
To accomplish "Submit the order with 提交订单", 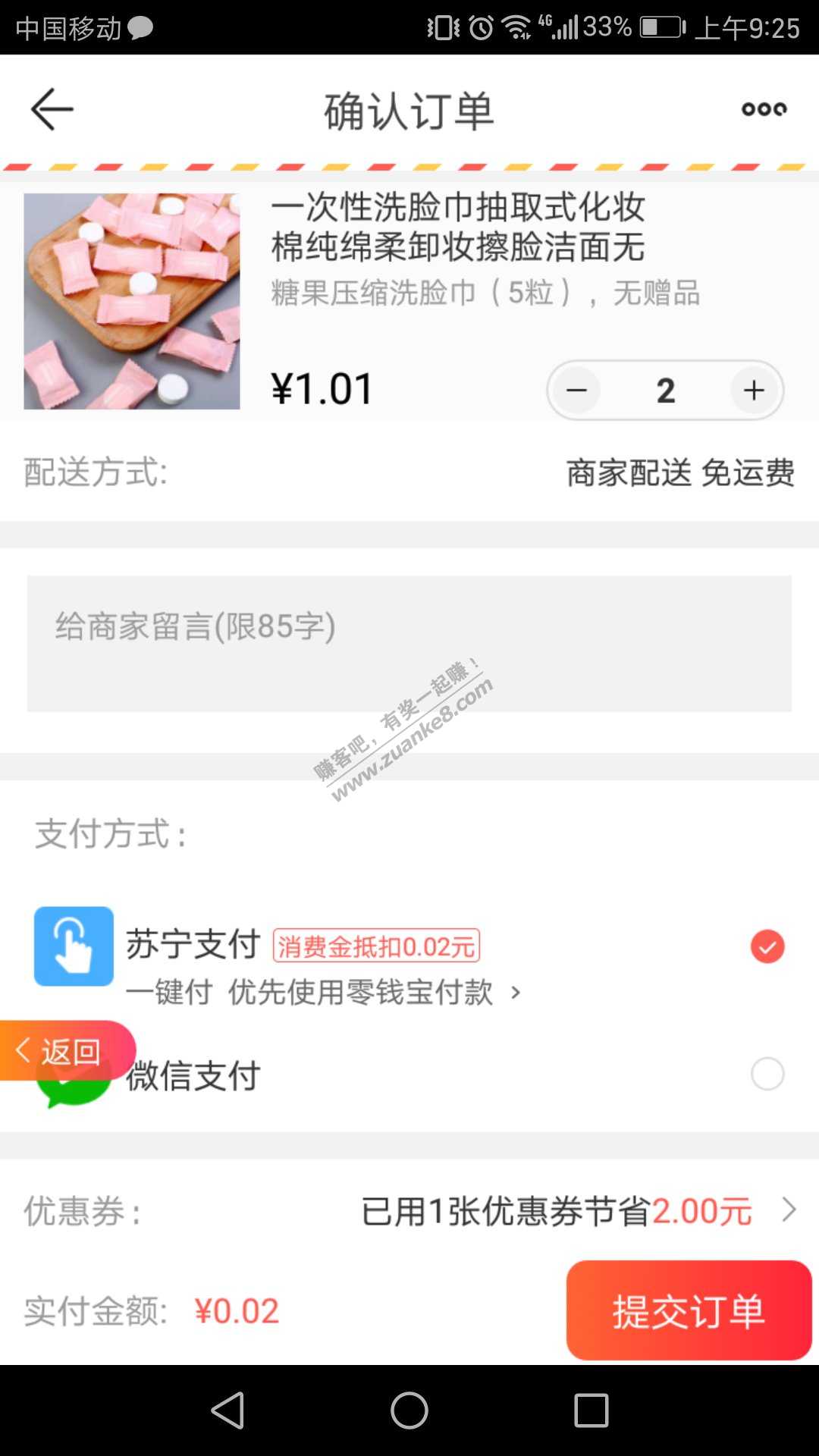I will (689, 1310).
